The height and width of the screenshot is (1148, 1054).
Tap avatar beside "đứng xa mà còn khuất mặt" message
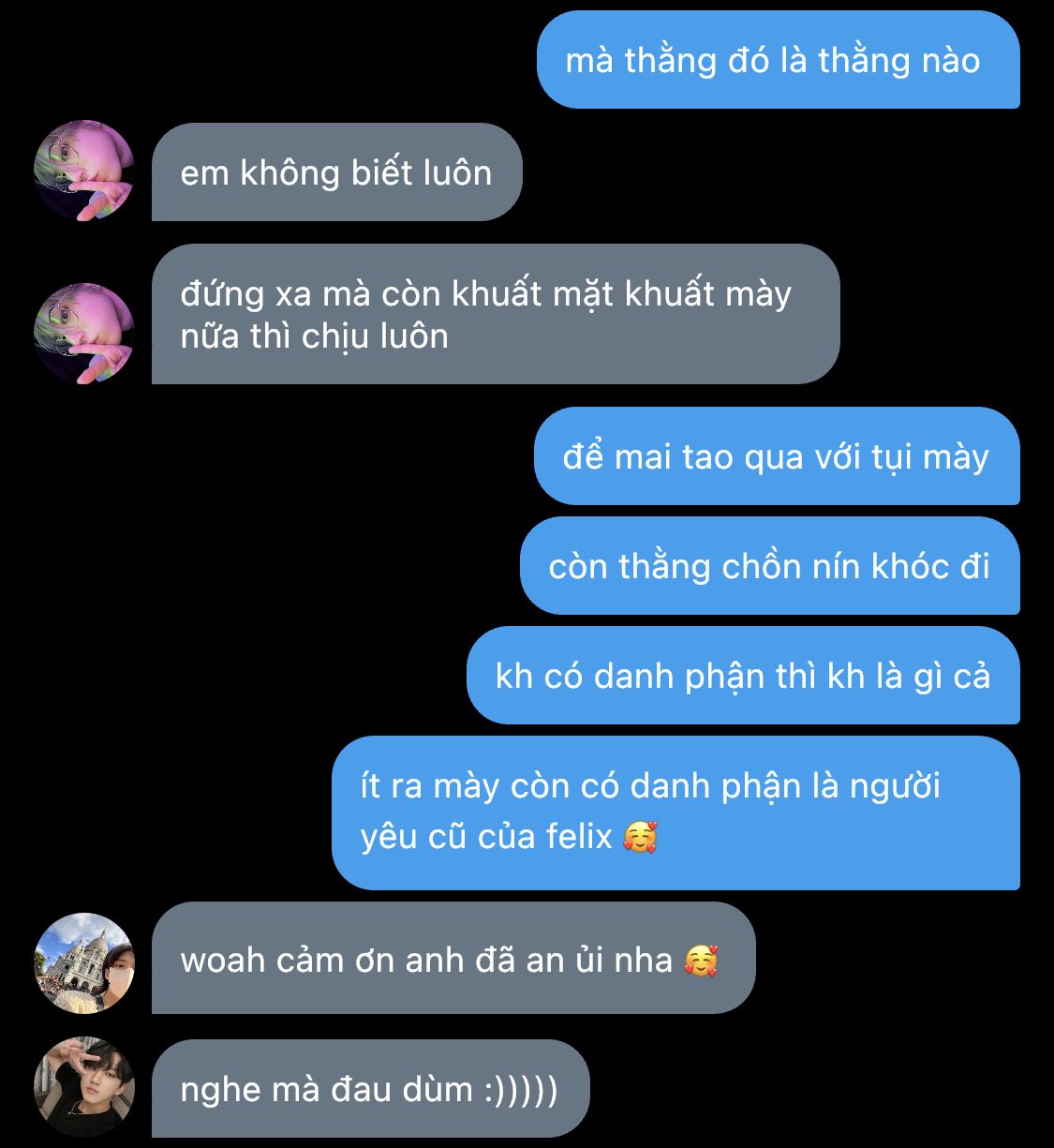tap(84, 334)
